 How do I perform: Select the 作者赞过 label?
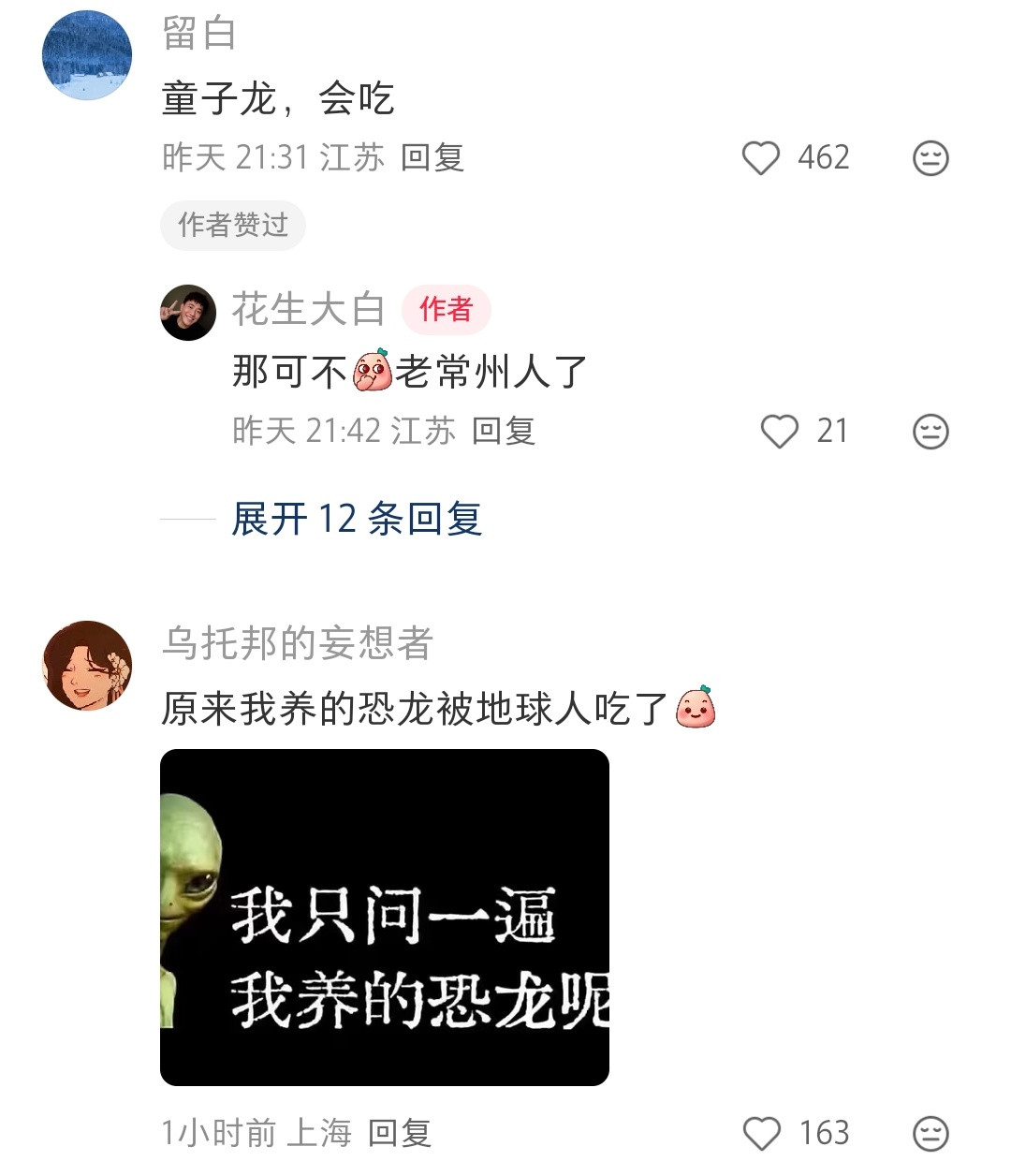click(232, 225)
